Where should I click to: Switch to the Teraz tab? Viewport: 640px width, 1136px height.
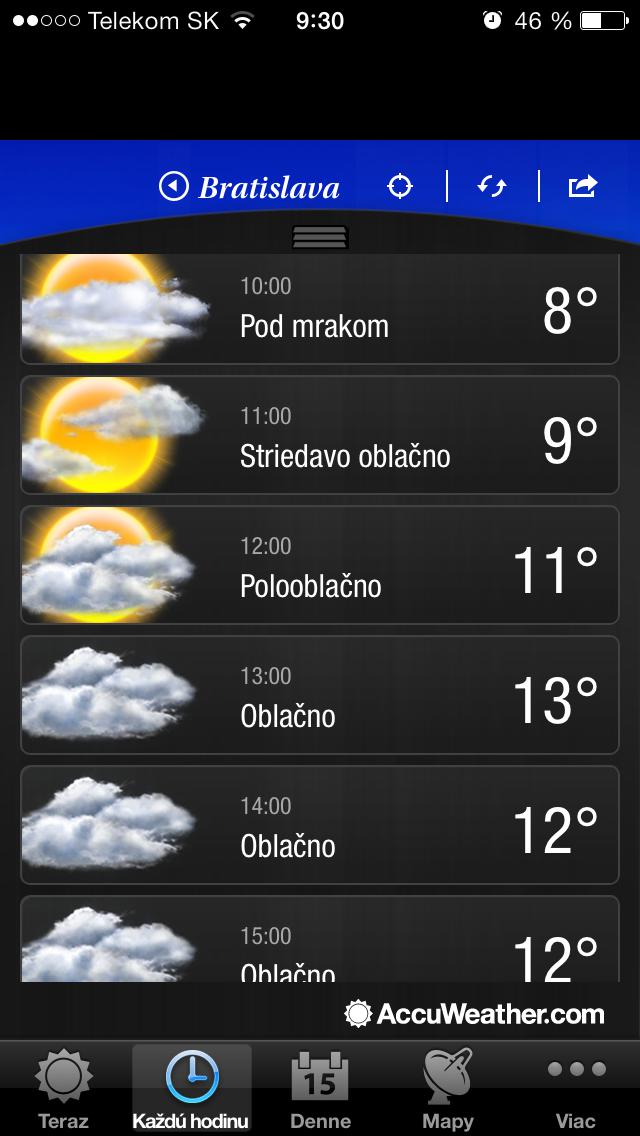tap(64, 1090)
